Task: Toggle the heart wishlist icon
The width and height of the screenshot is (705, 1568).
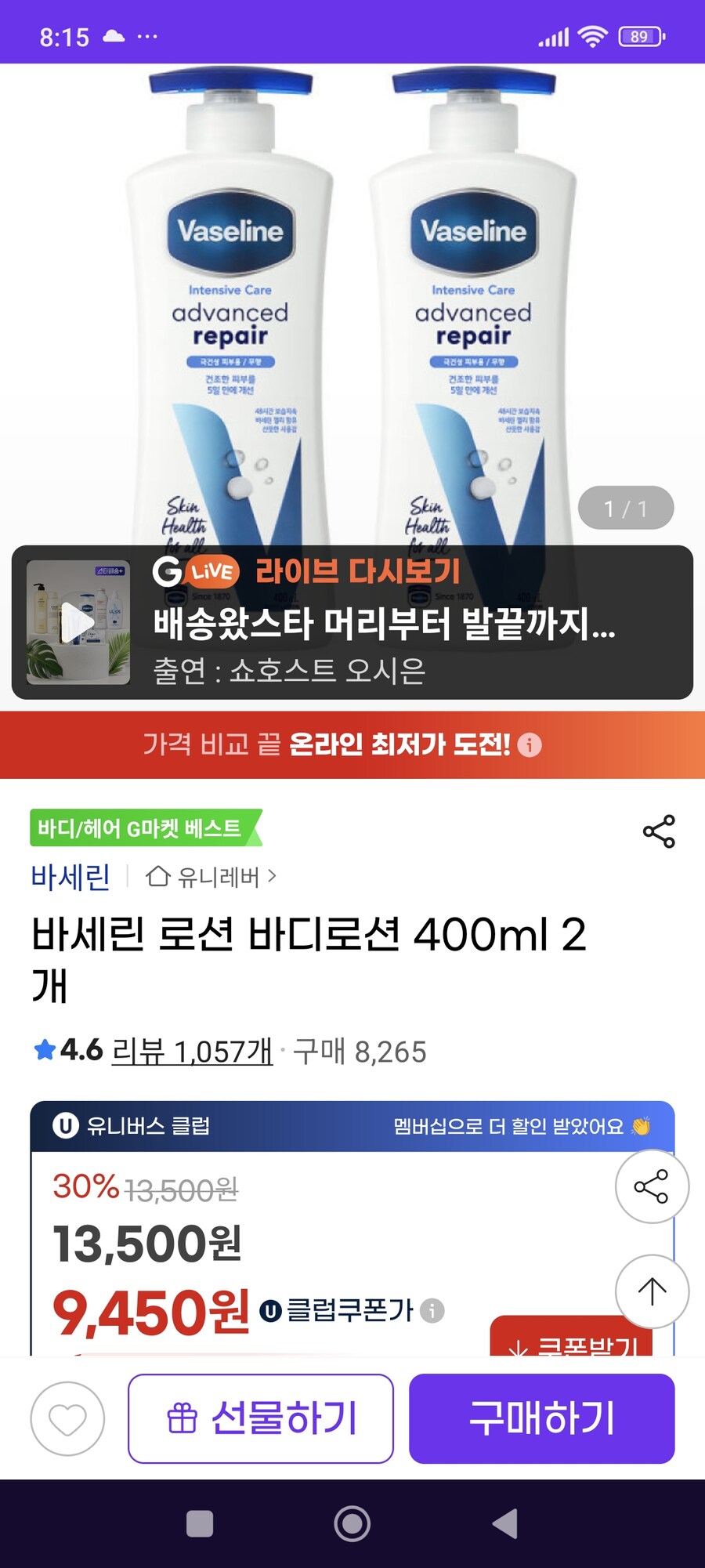Action: click(67, 1417)
